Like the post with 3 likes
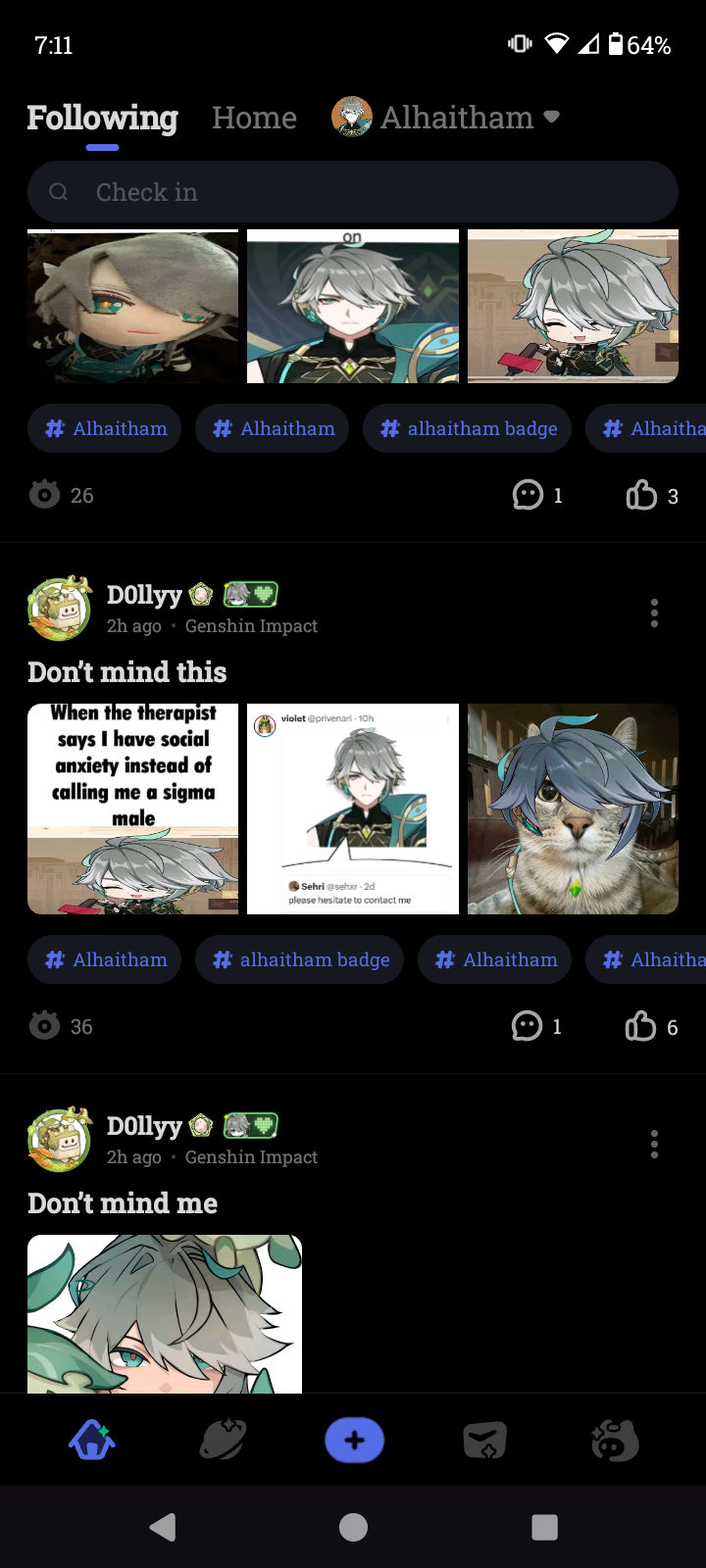706x1568 pixels. [642, 495]
